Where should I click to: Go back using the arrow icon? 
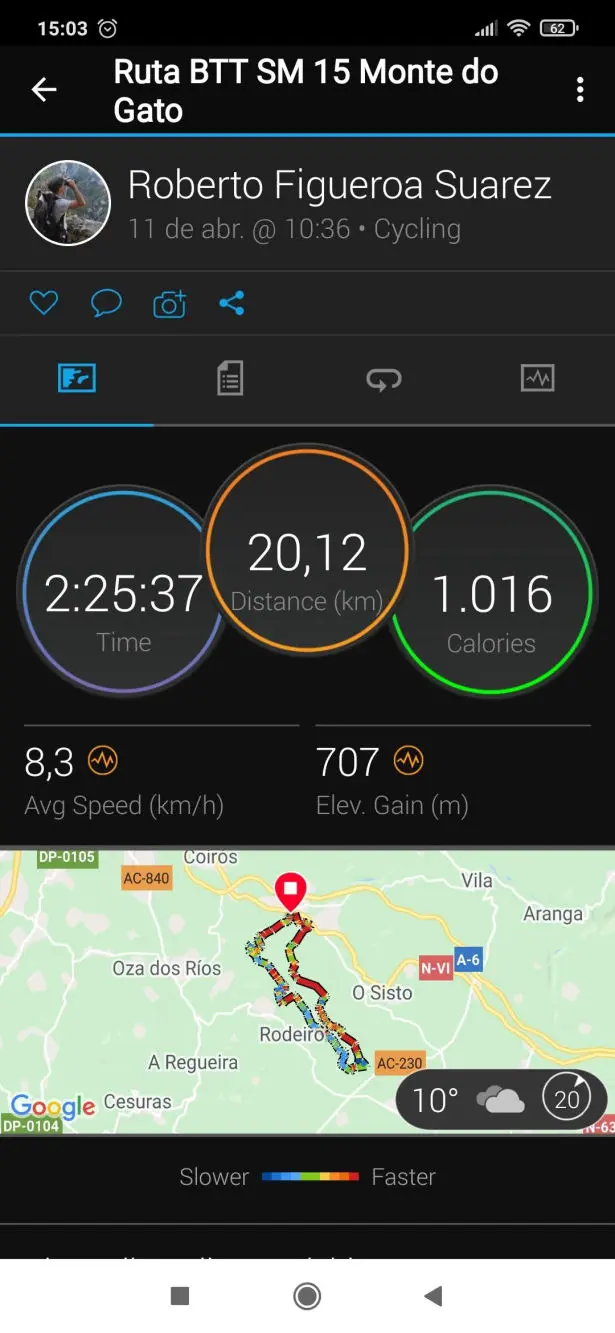[44, 90]
